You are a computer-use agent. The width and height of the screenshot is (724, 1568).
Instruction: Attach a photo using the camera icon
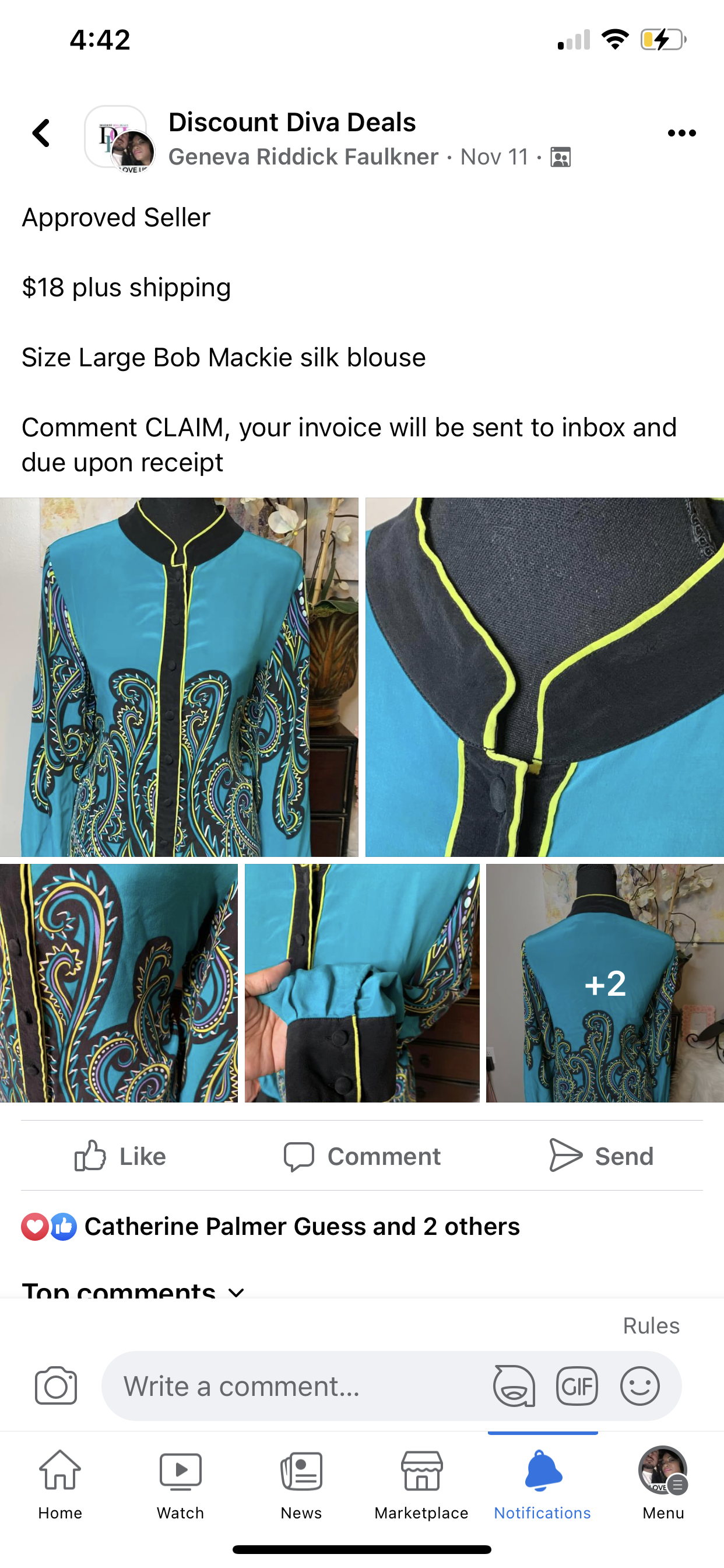tap(56, 1386)
